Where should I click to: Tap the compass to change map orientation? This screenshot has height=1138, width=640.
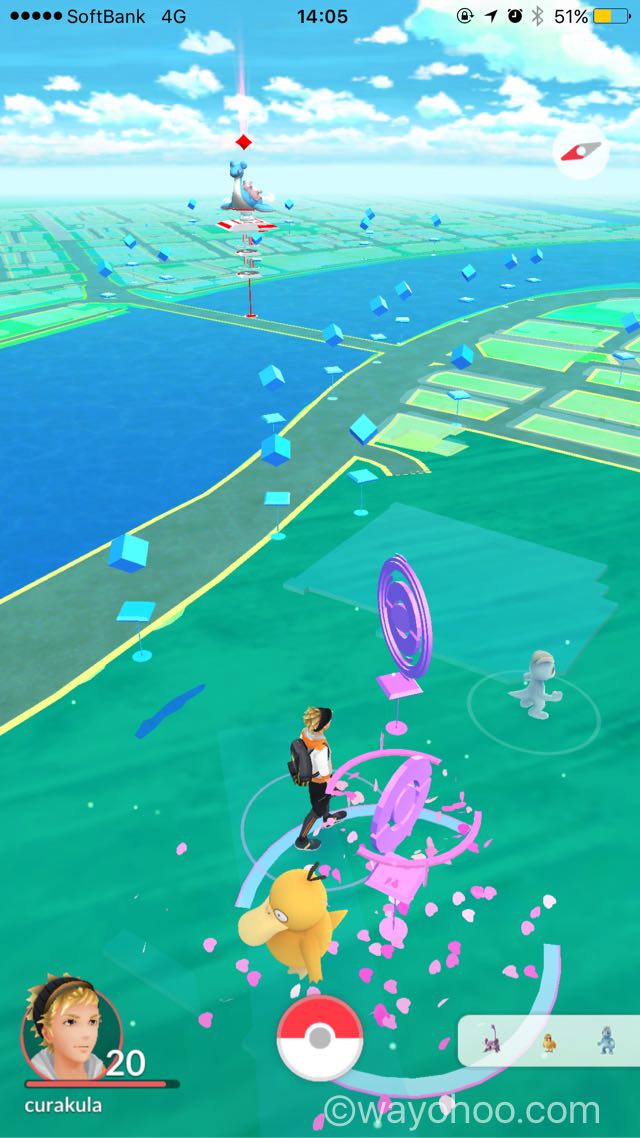point(580,151)
